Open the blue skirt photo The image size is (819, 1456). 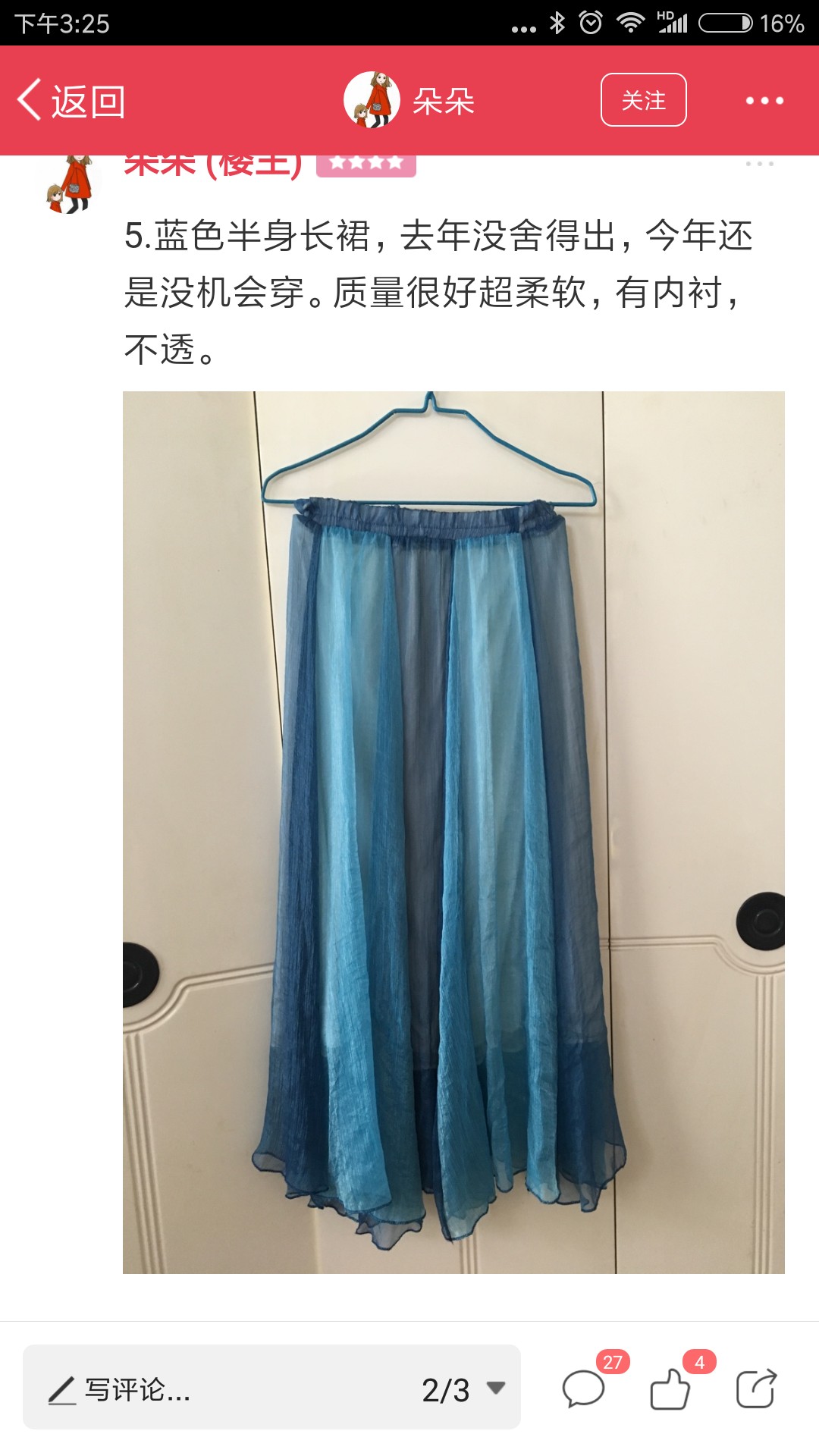(x=453, y=832)
